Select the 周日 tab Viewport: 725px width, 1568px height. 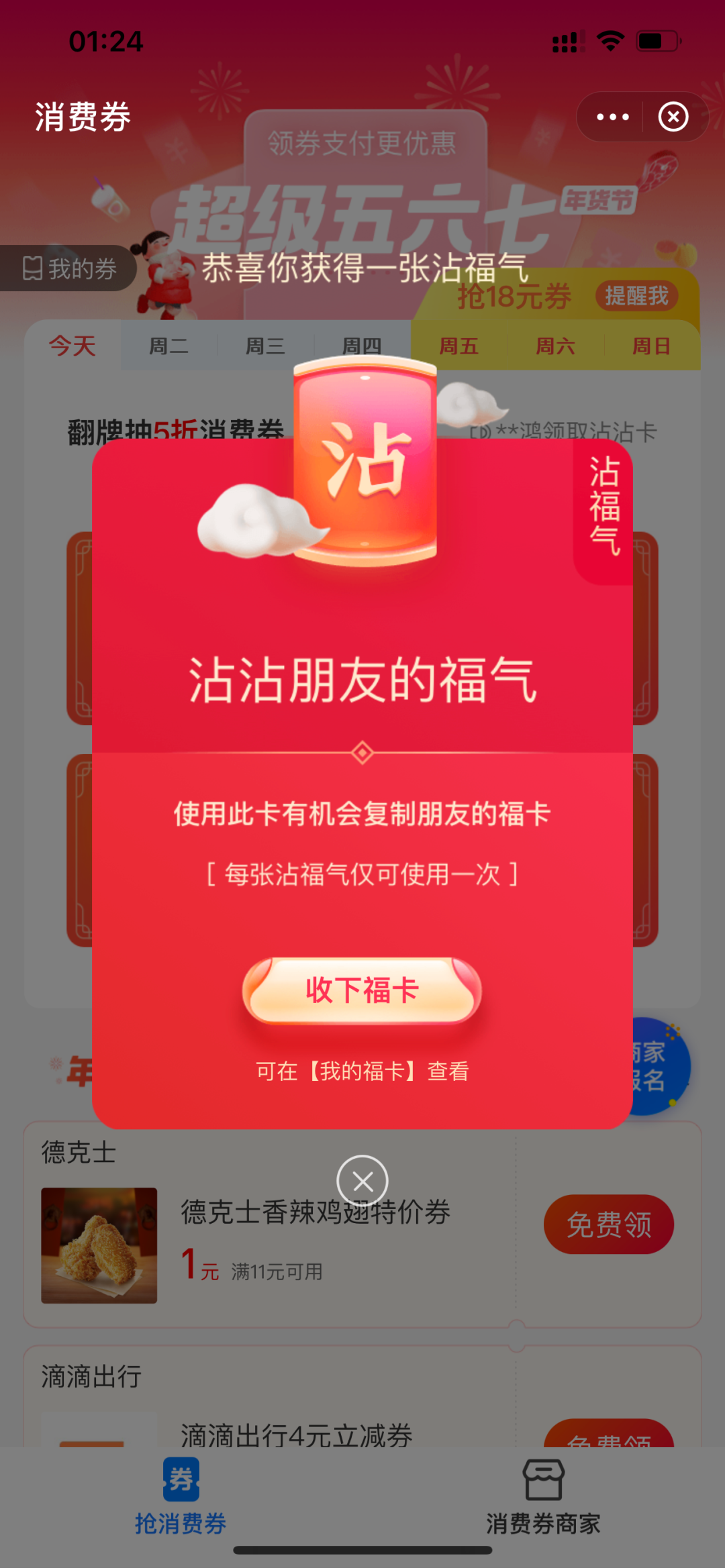651,346
